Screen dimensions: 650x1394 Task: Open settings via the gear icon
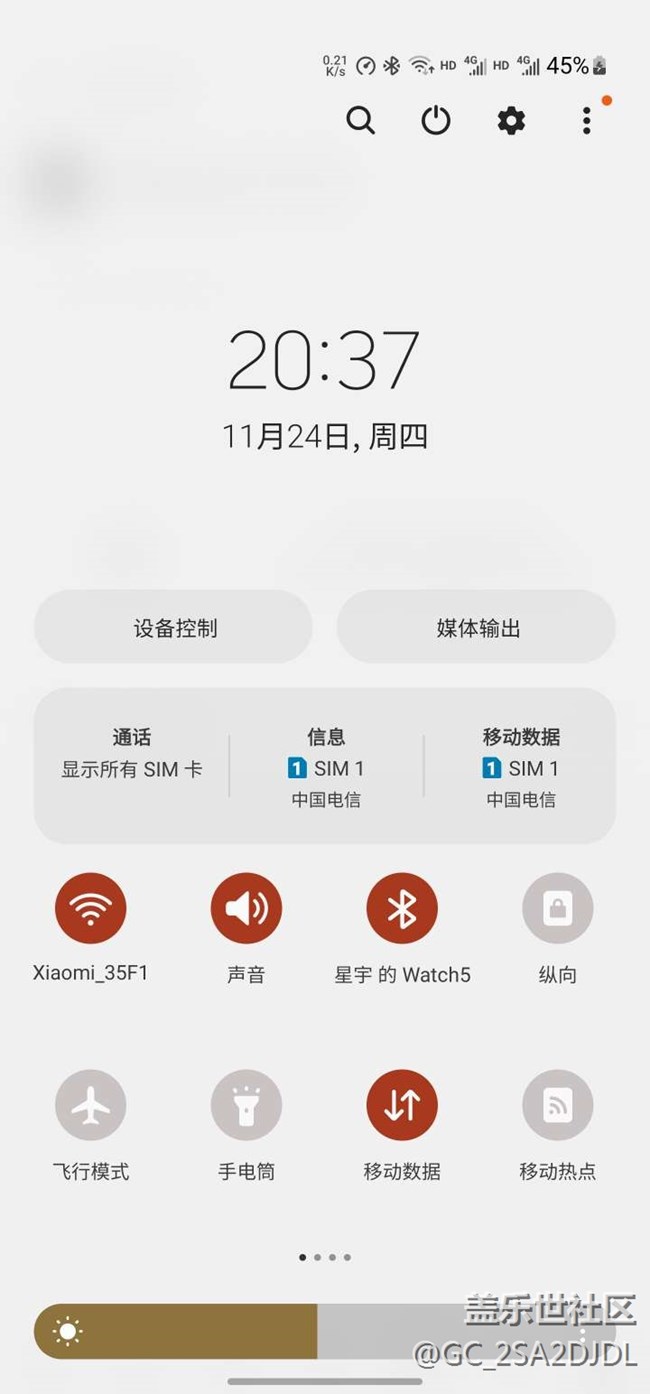(x=511, y=121)
